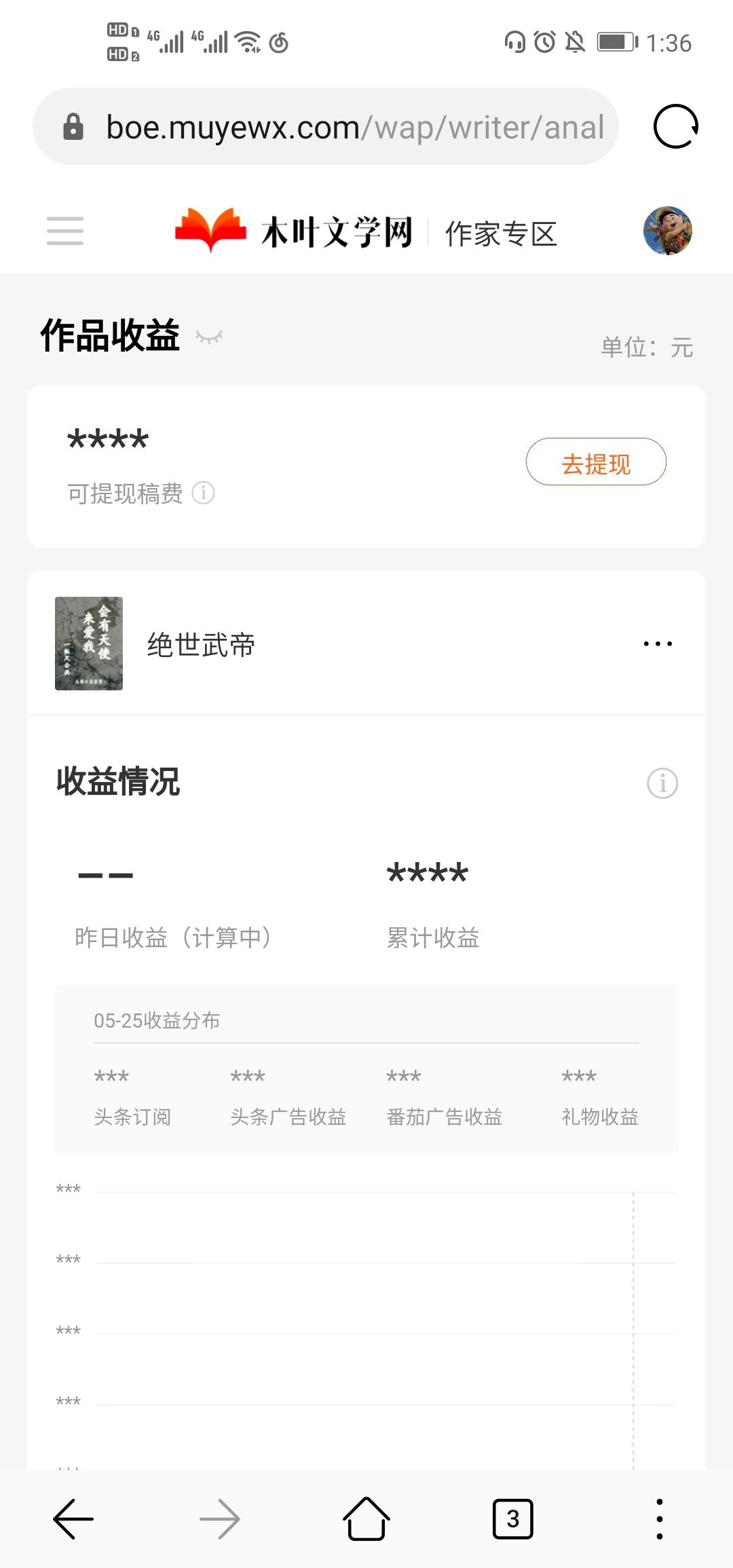Viewport: 733px width, 1568px height.
Task: Click the info icon next to 收益情况
Action: (662, 783)
